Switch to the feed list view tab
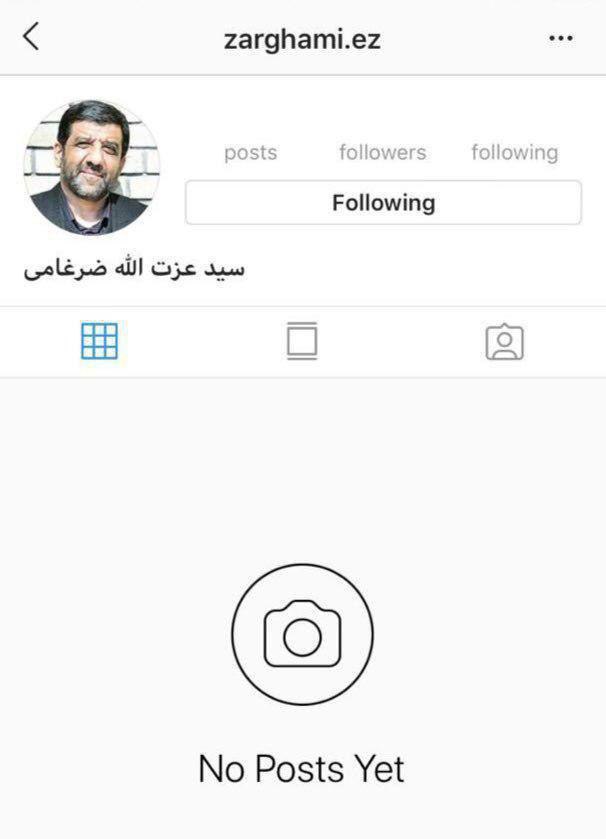Screen dimensions: 606x839 tap(301, 342)
